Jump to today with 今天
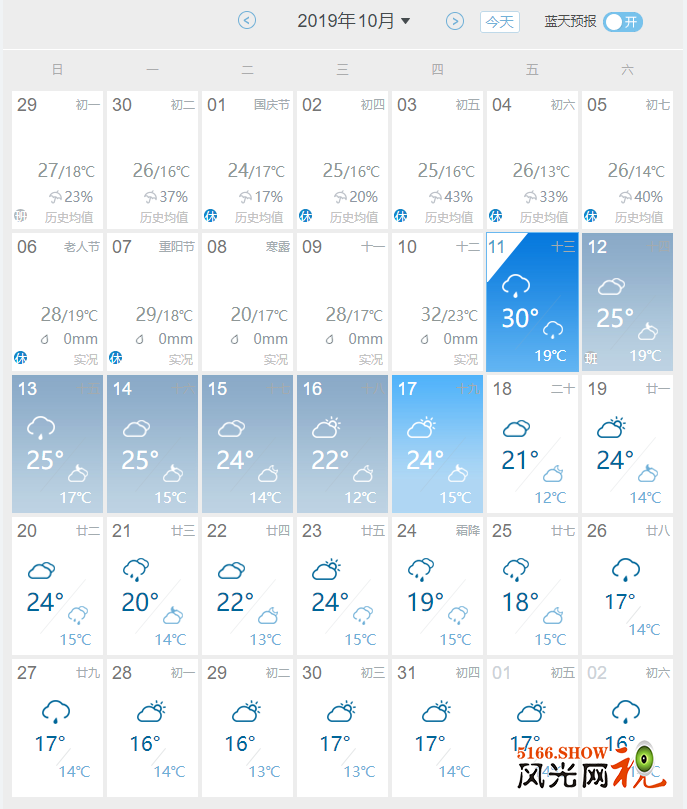Screen dimensions: 687x809 (x=499, y=22)
